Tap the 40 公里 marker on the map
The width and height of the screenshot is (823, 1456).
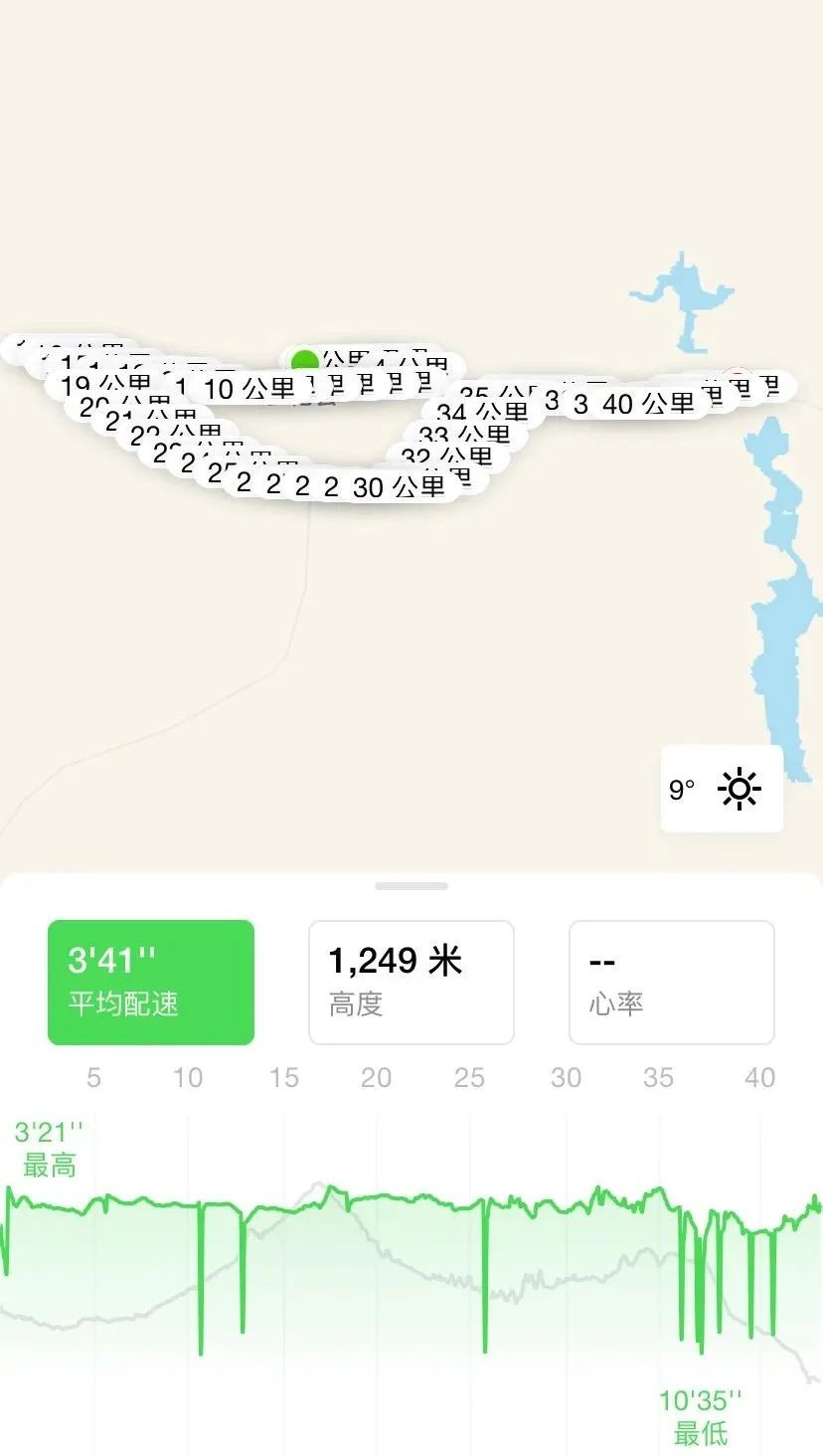[648, 403]
